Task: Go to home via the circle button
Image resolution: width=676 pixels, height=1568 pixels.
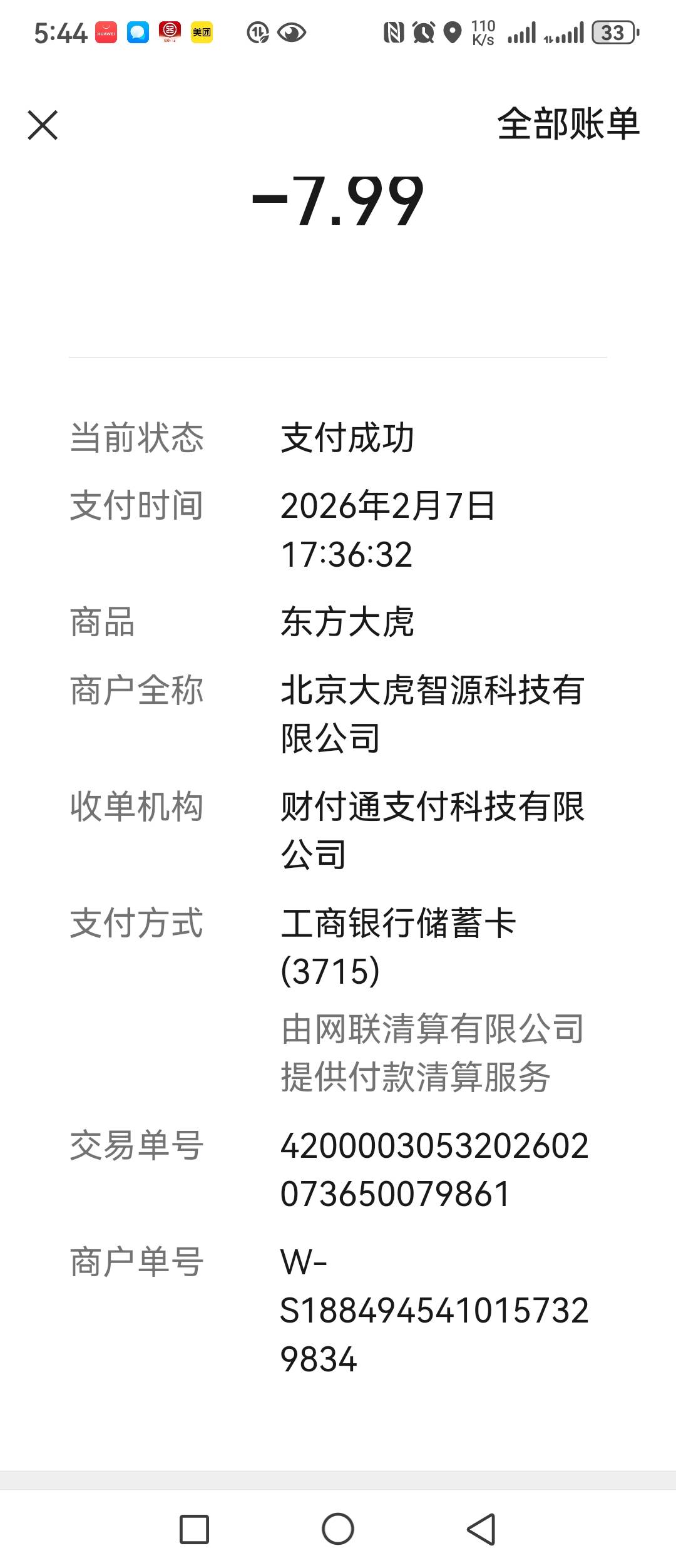Action: 338,1529
